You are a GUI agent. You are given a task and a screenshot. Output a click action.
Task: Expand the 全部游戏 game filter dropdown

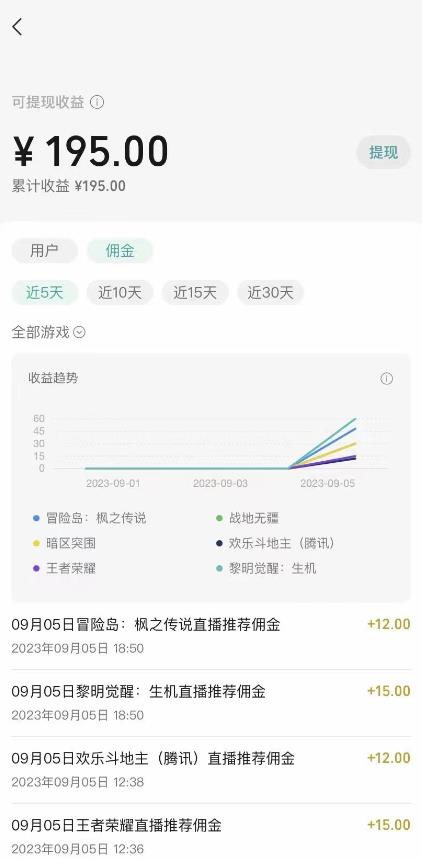click(48, 332)
